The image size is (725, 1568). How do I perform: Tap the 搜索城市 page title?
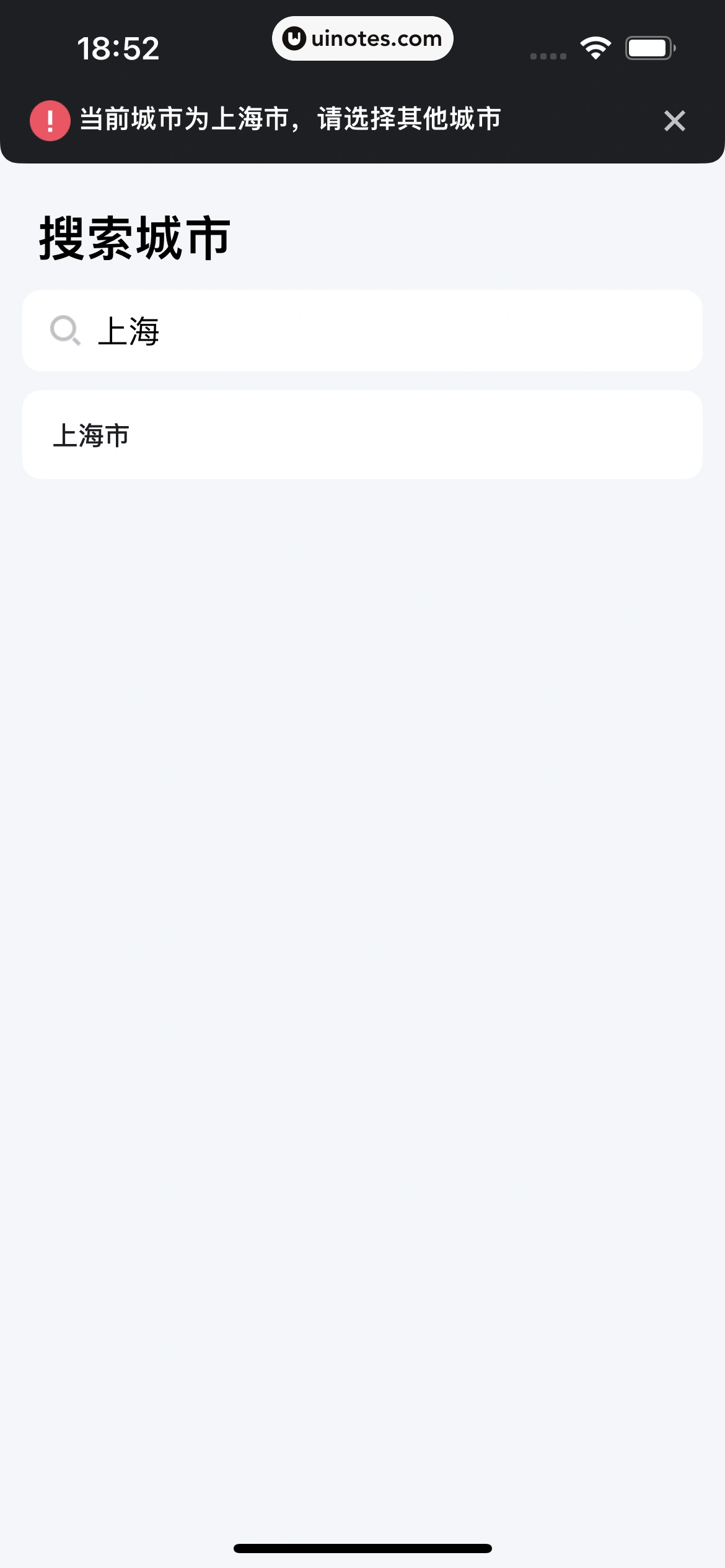(x=133, y=238)
